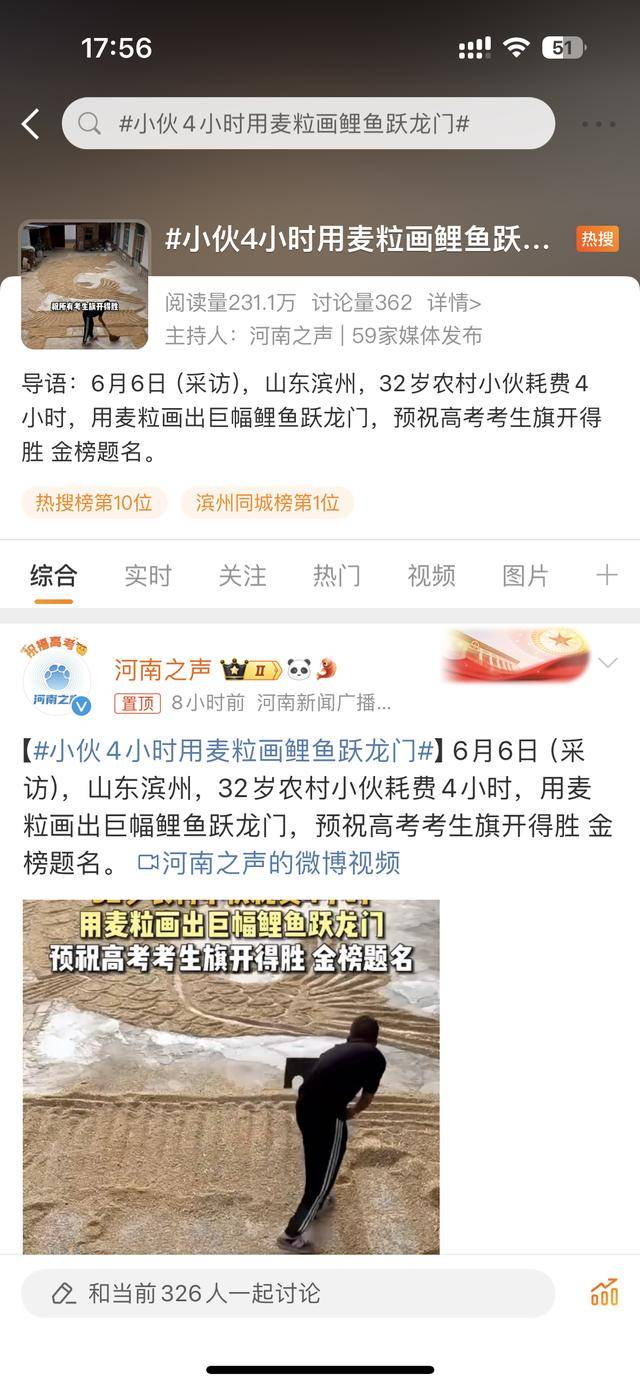The width and height of the screenshot is (640, 1387).
Task: Select the 综合 tab
Action: [53, 576]
